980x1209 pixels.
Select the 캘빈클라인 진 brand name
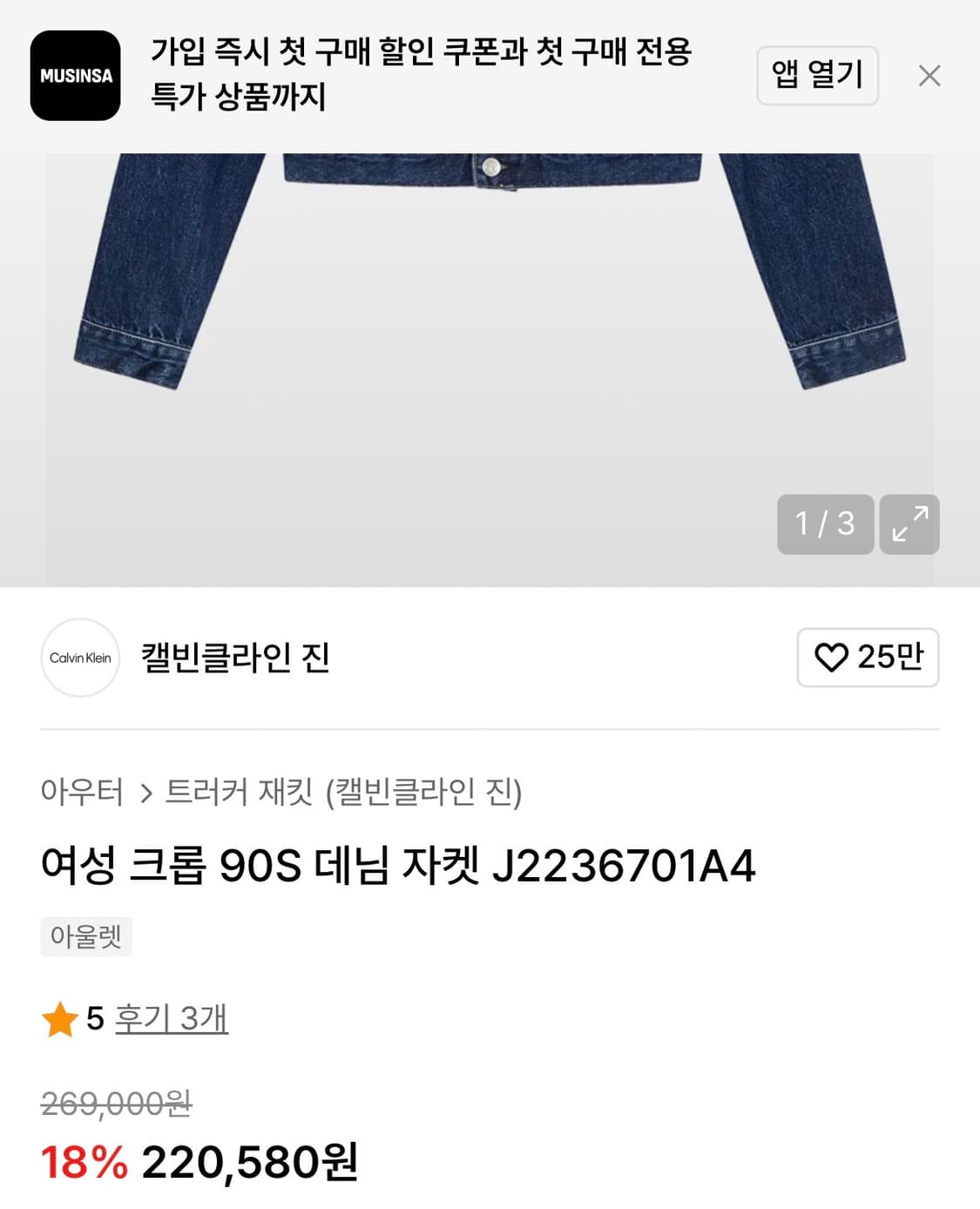coord(235,659)
